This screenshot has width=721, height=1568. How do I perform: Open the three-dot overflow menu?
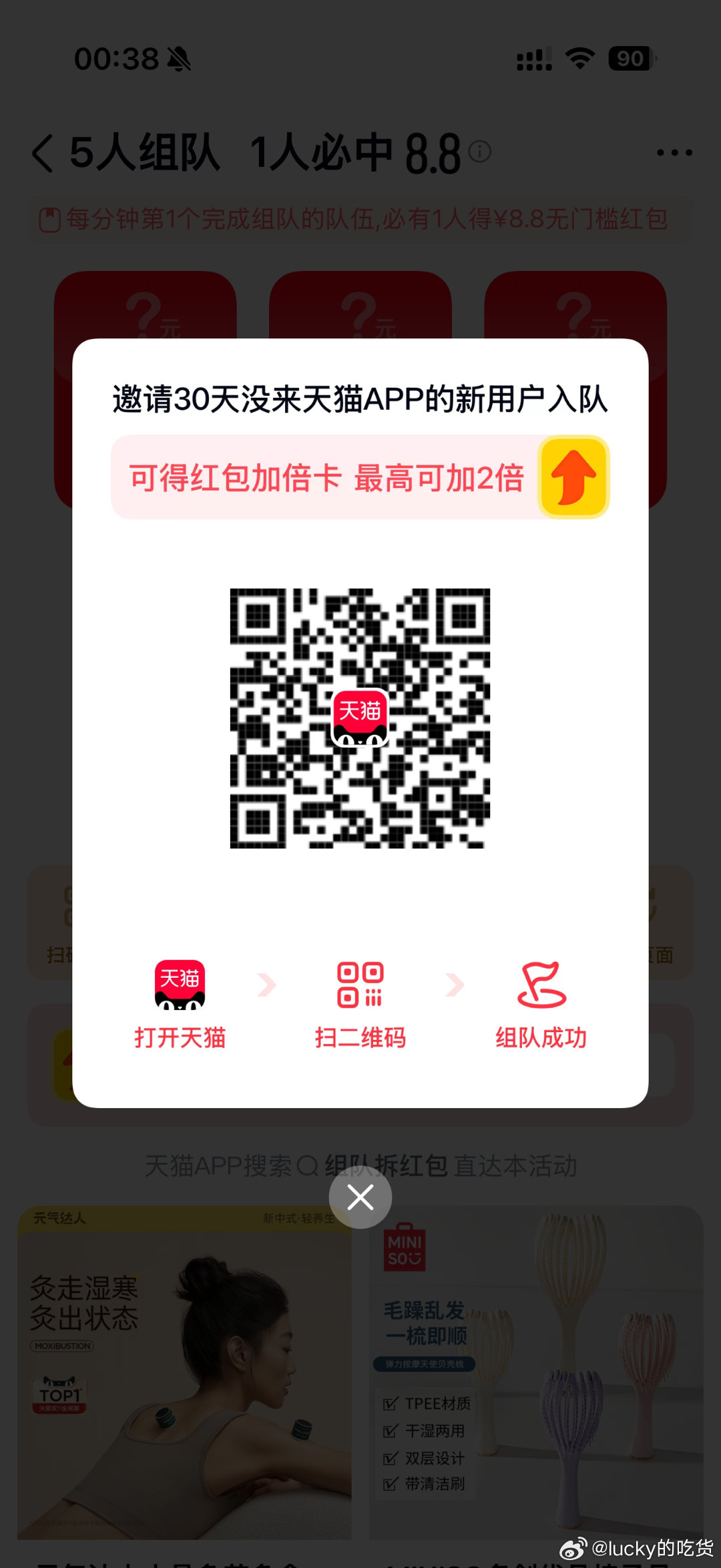point(674,153)
